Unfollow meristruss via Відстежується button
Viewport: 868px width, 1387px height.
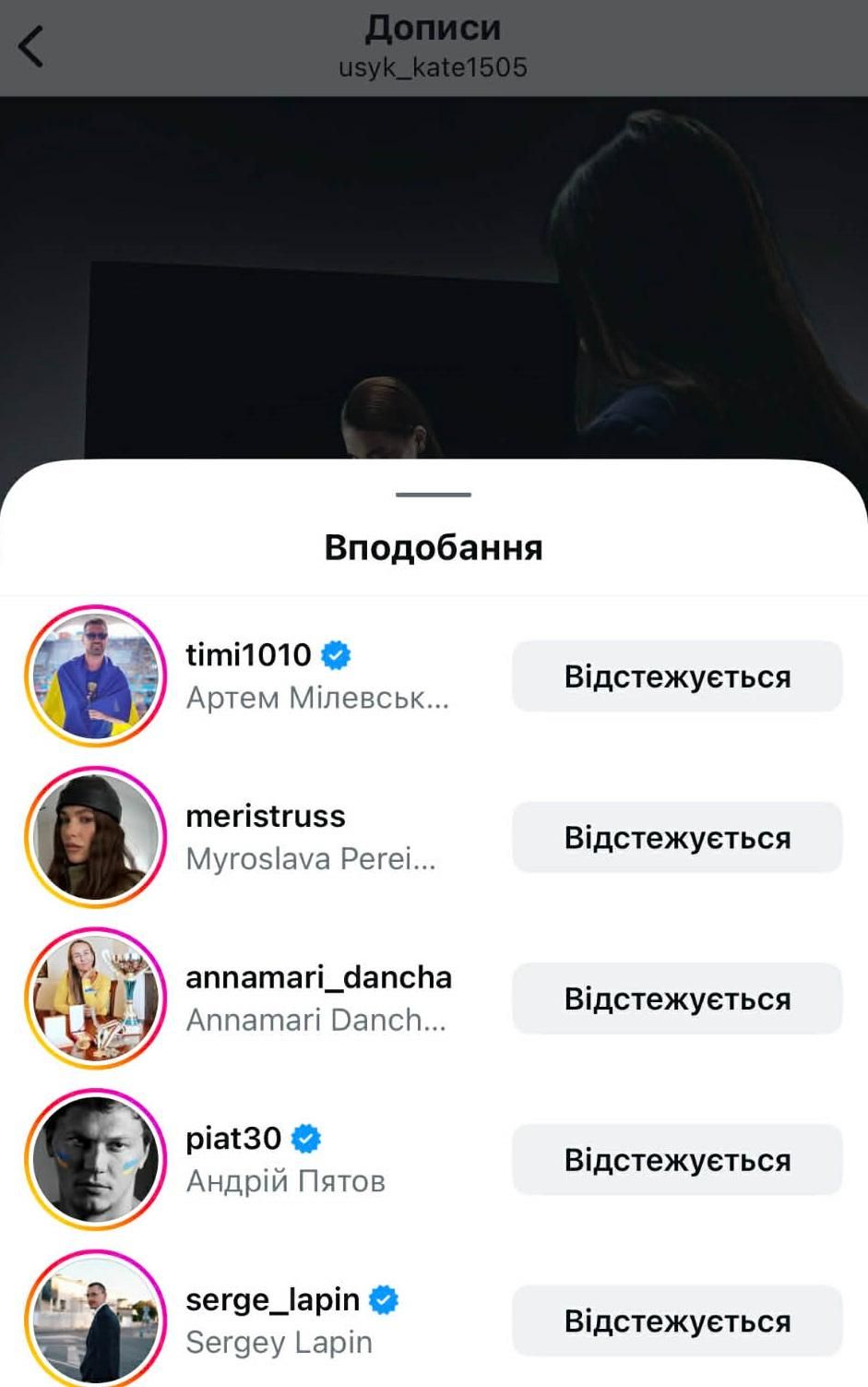677,838
